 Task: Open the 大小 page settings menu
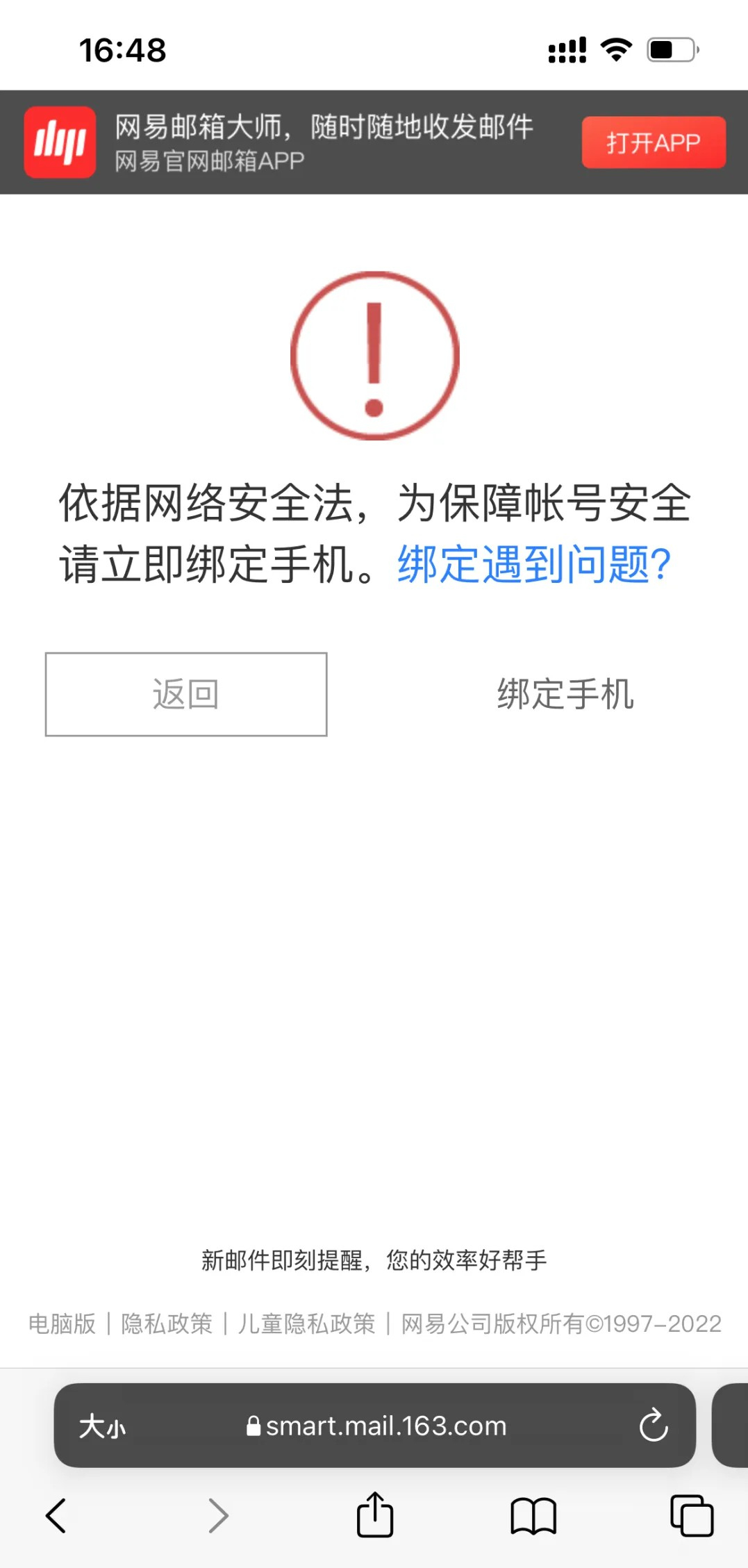point(103,1426)
